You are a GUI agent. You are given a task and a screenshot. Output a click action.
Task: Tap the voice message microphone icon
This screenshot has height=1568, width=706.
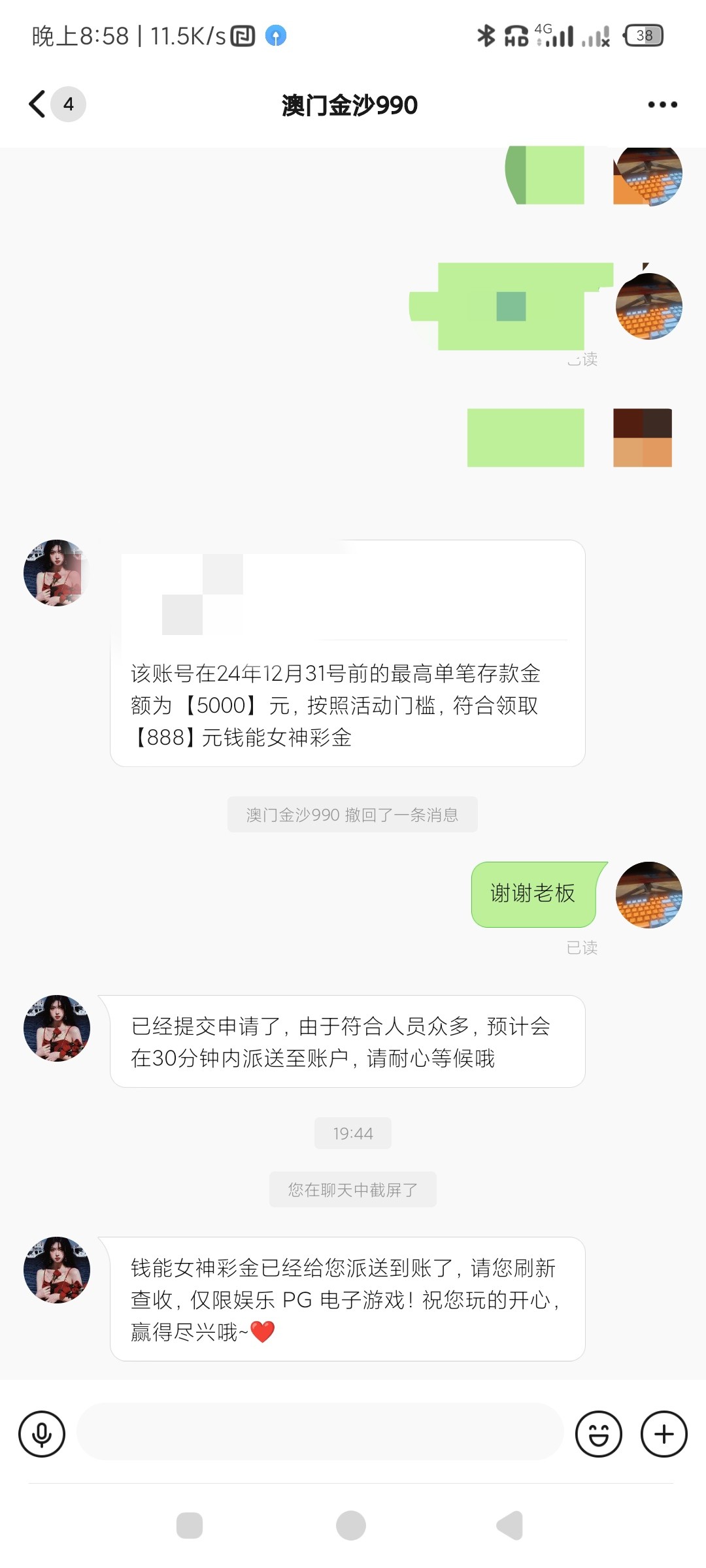[42, 1434]
